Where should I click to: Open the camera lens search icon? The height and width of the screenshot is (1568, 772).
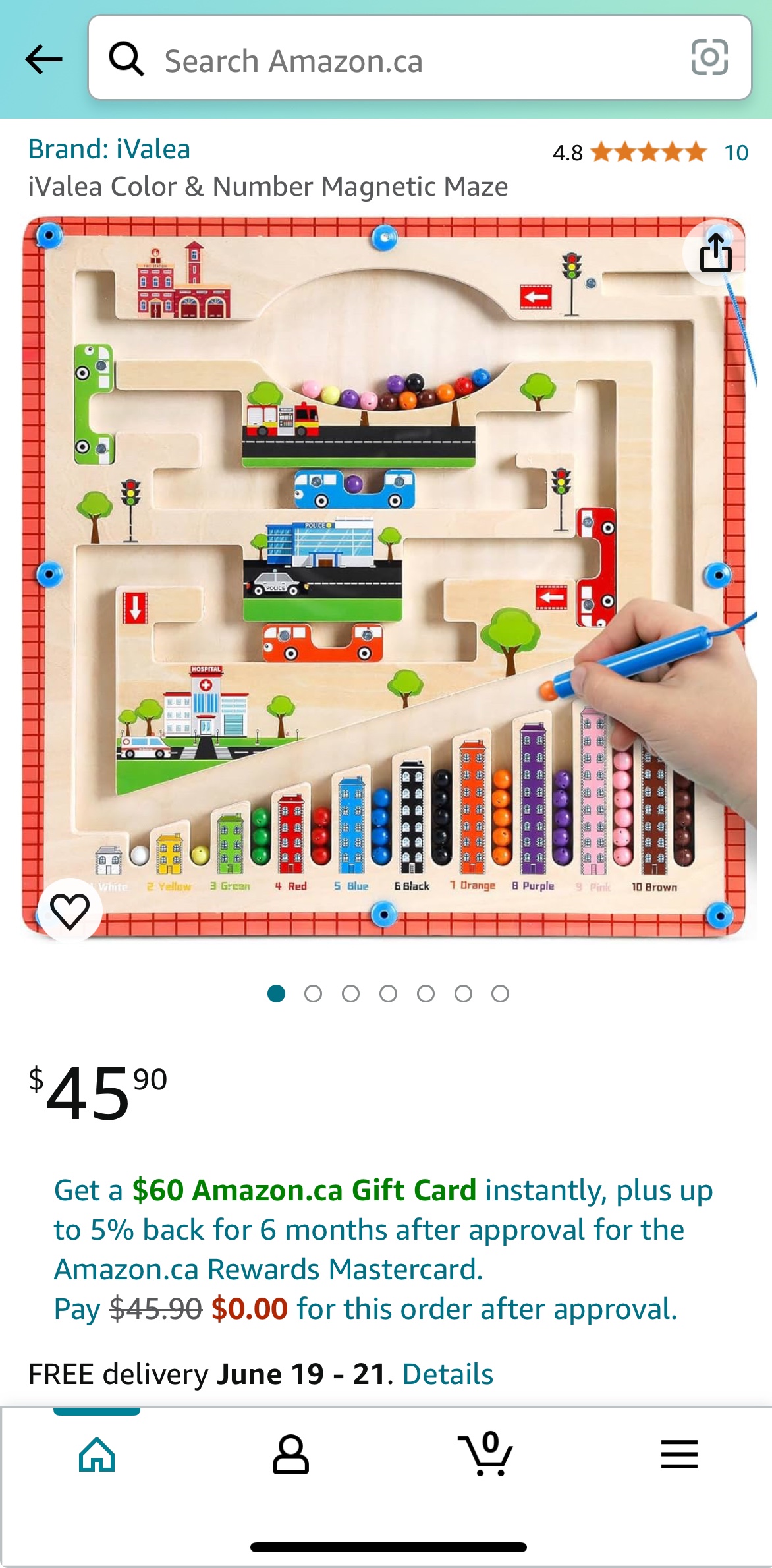pyautogui.click(x=709, y=57)
